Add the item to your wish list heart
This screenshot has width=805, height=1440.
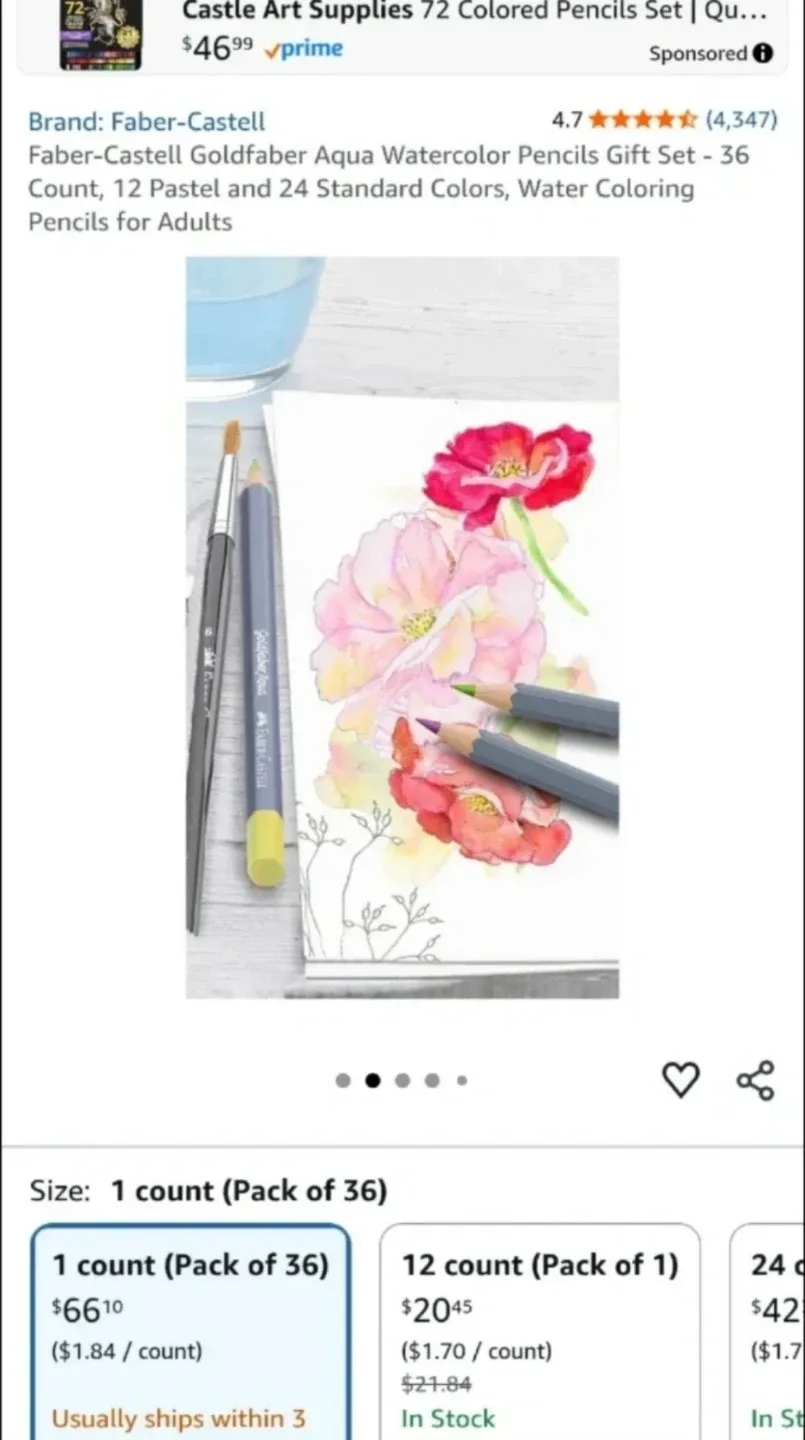[681, 1080]
